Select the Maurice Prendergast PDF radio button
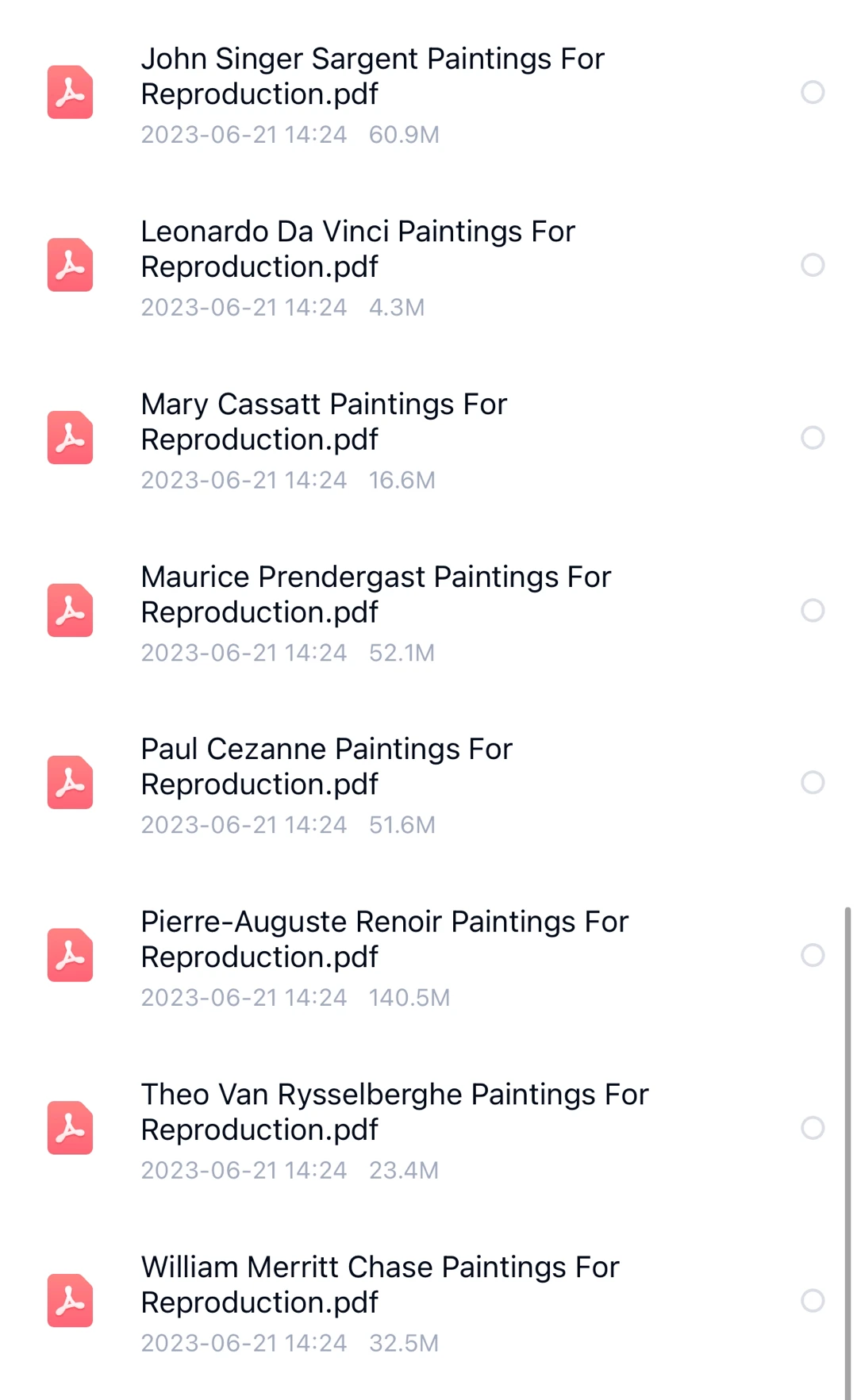The width and height of the screenshot is (857, 1400). click(813, 611)
